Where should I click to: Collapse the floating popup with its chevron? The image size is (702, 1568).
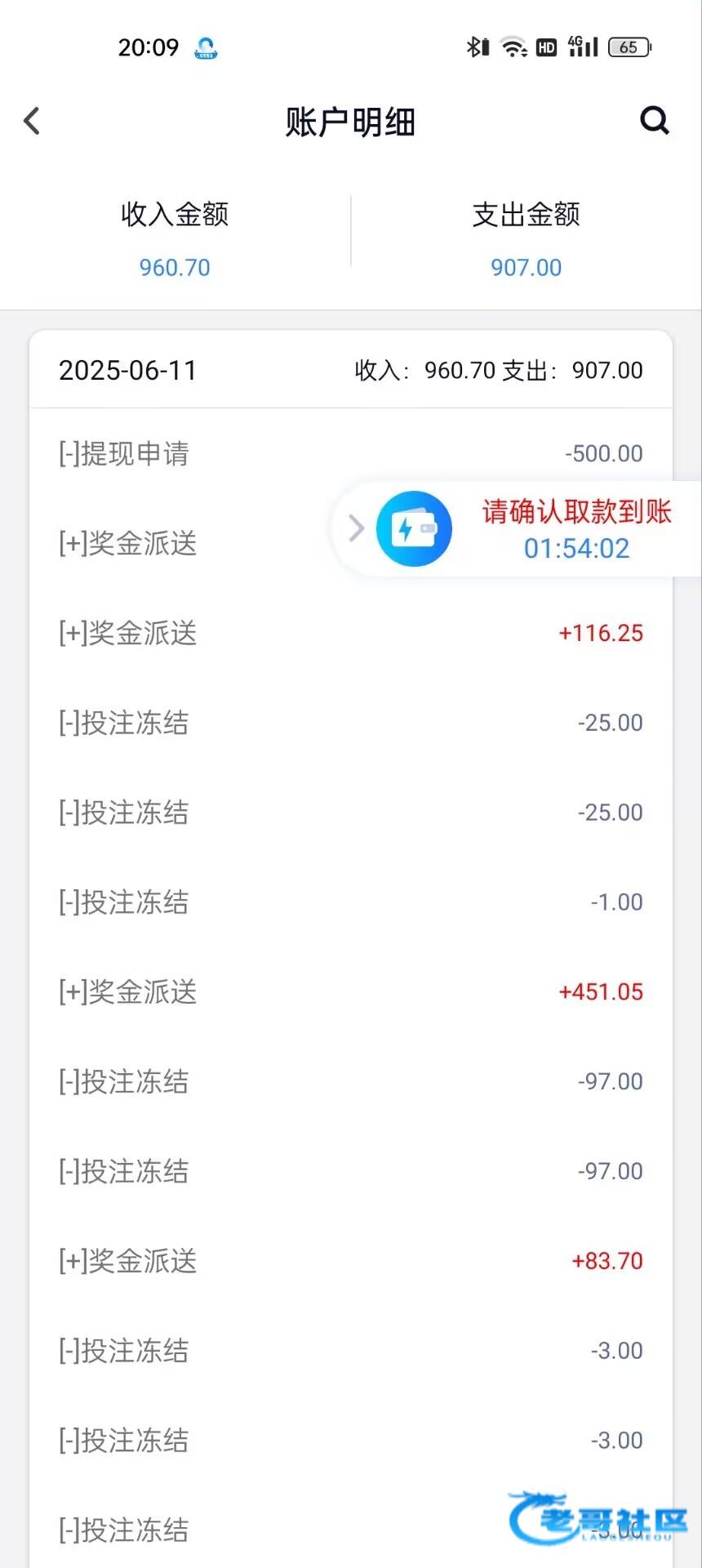pyautogui.click(x=356, y=528)
